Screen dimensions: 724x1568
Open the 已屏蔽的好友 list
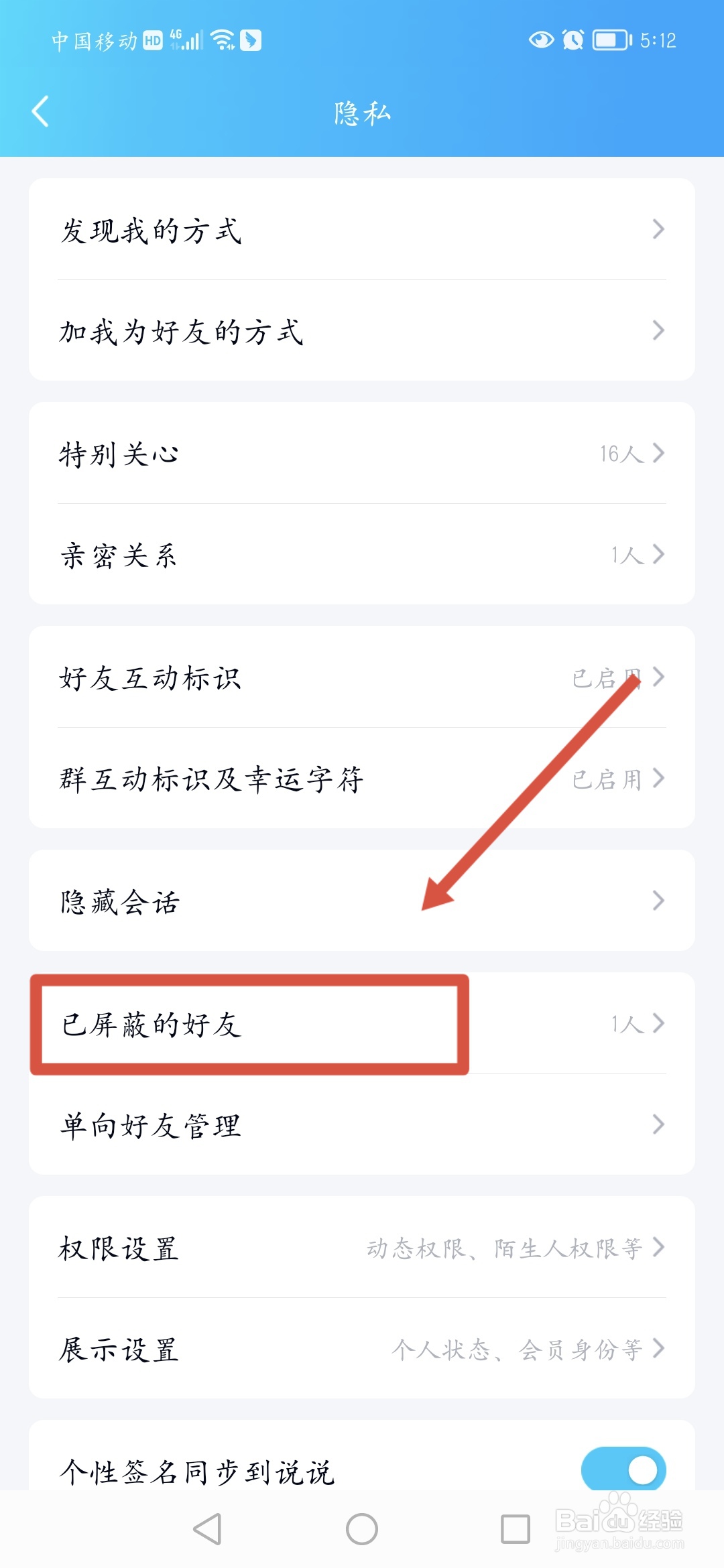click(x=362, y=1023)
